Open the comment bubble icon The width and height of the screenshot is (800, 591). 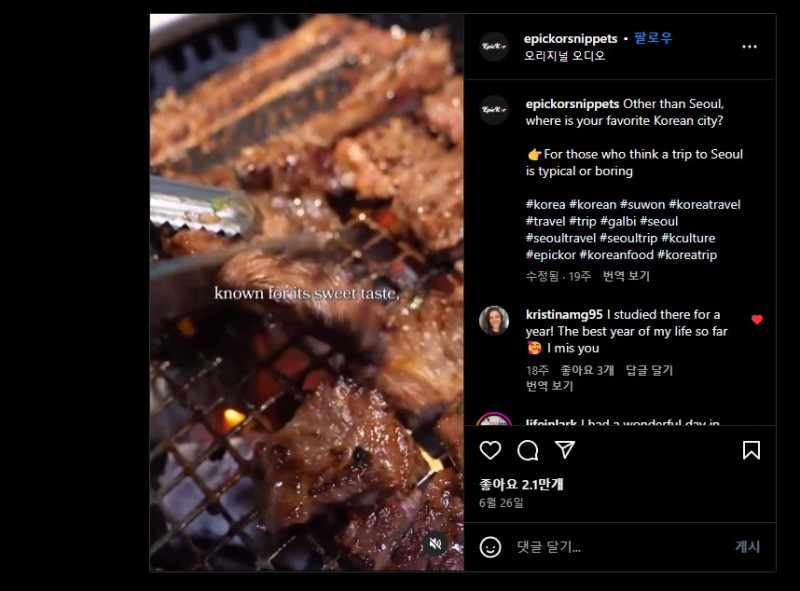pyautogui.click(x=528, y=450)
